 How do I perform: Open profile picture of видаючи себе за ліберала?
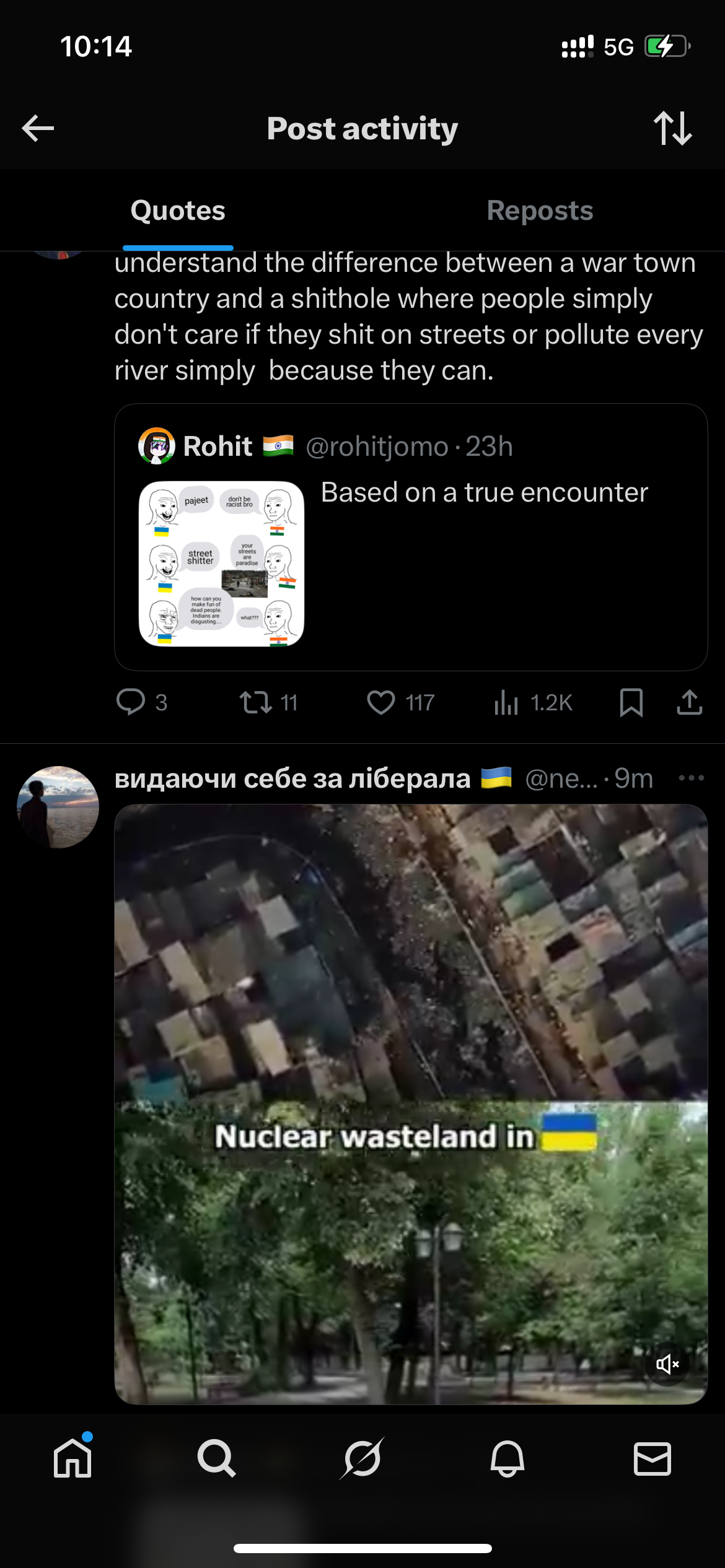tap(58, 807)
